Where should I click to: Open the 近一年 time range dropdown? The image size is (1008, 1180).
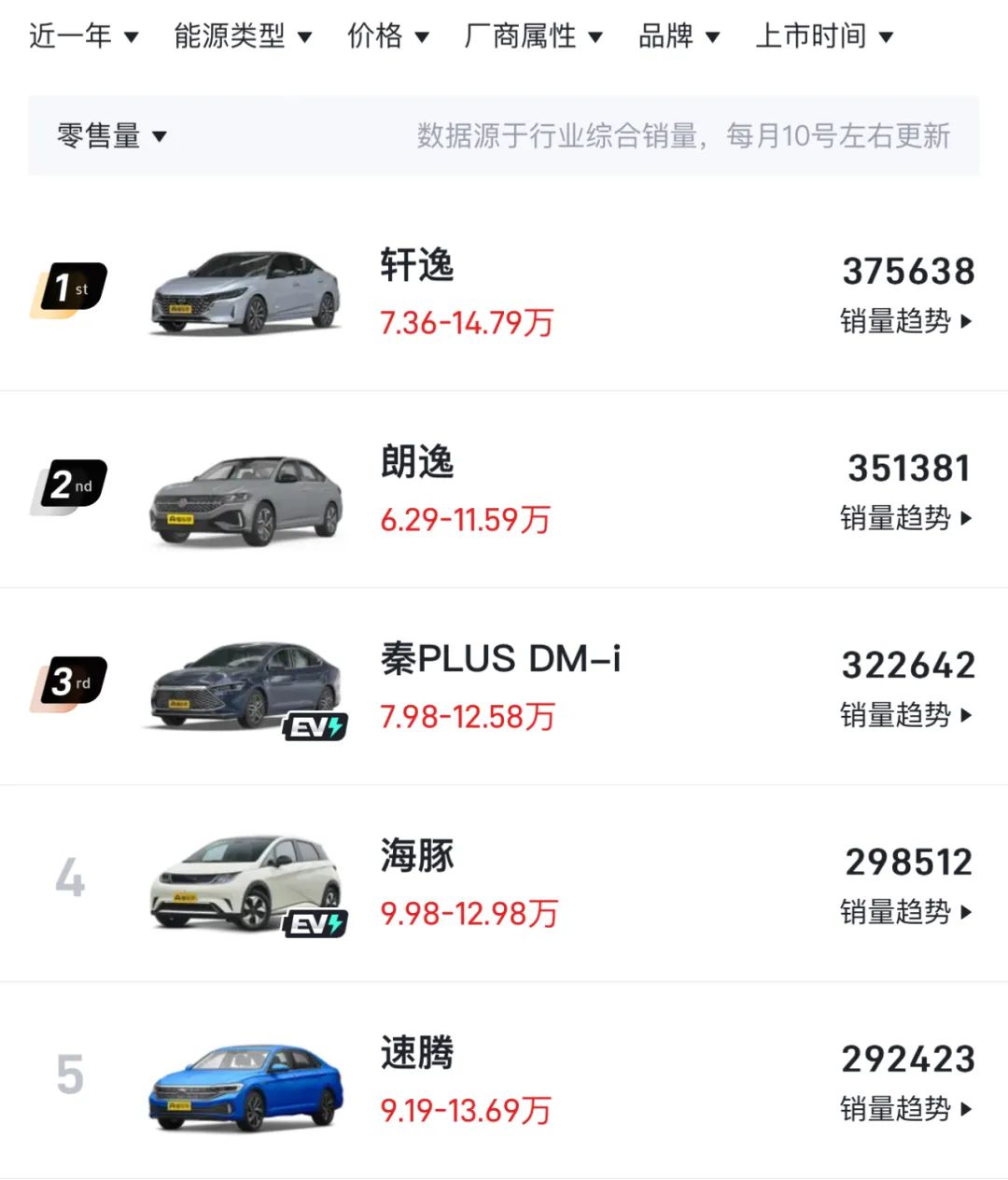[x=83, y=36]
